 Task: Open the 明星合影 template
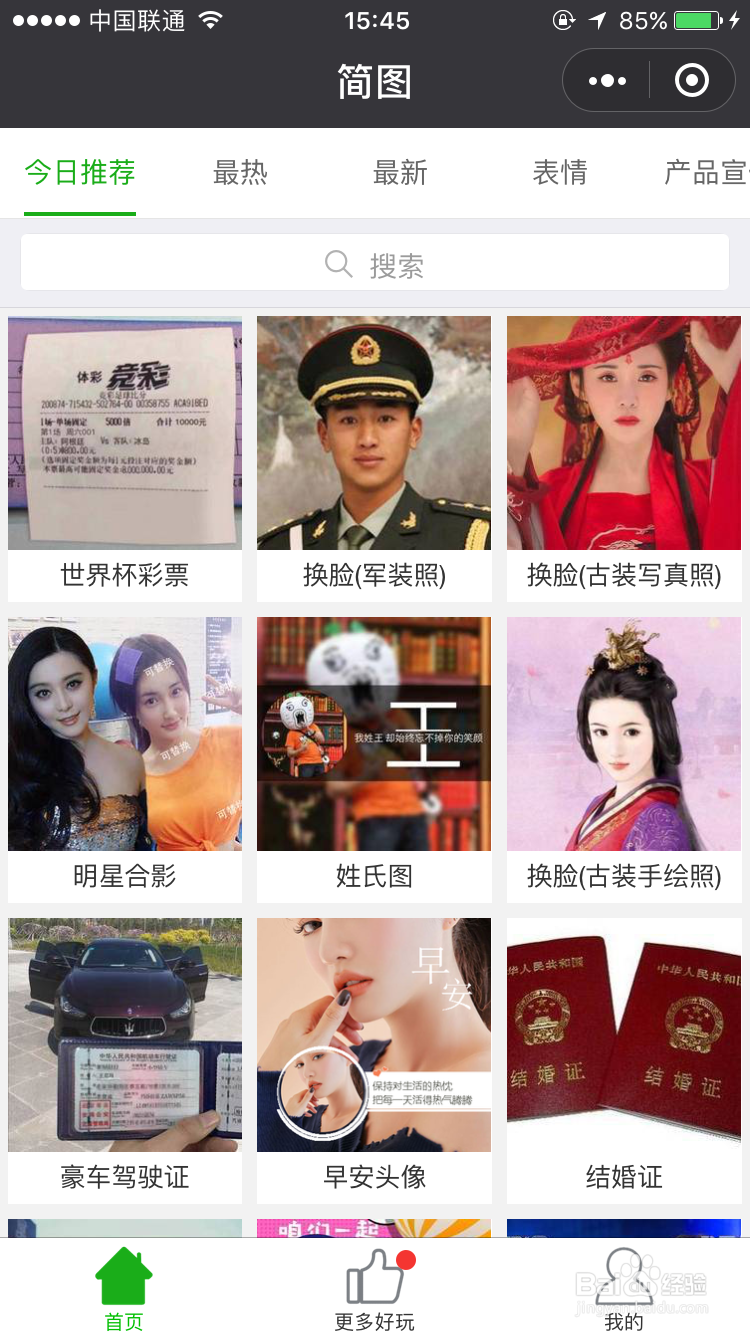(x=124, y=734)
